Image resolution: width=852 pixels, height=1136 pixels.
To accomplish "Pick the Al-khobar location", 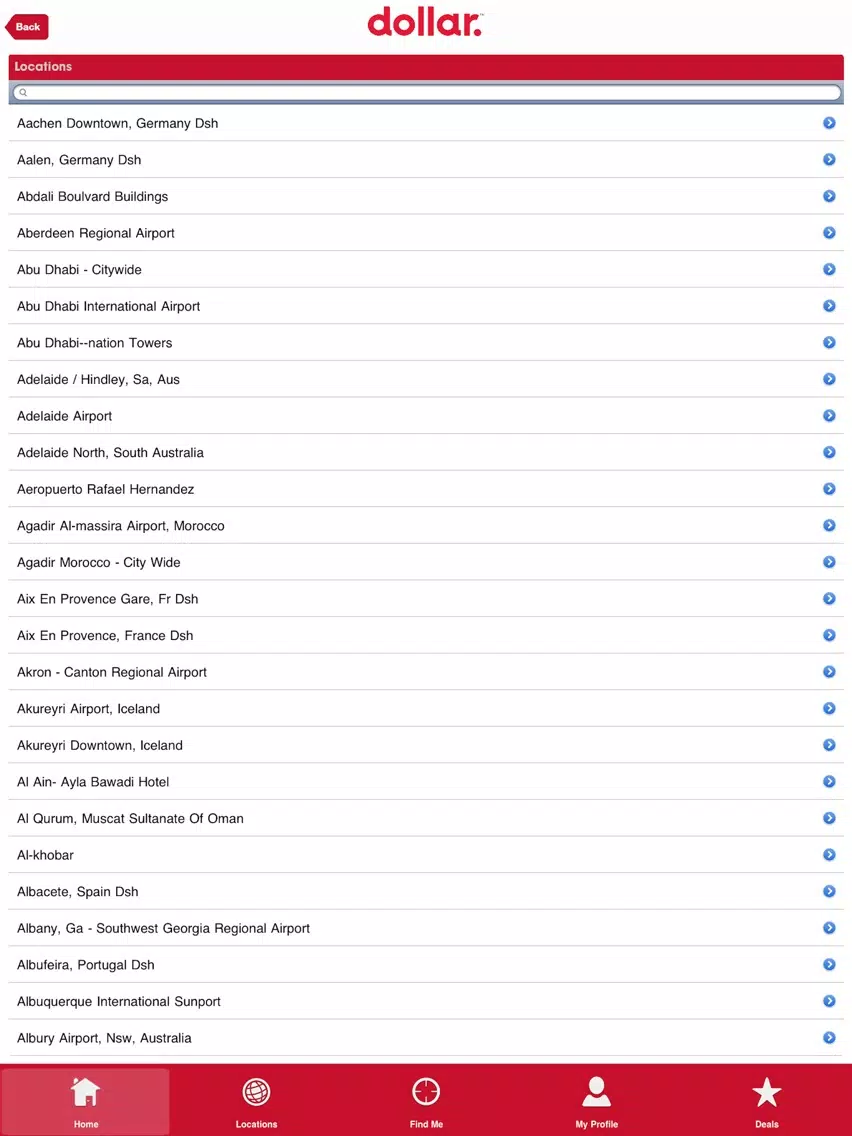I will coord(426,855).
